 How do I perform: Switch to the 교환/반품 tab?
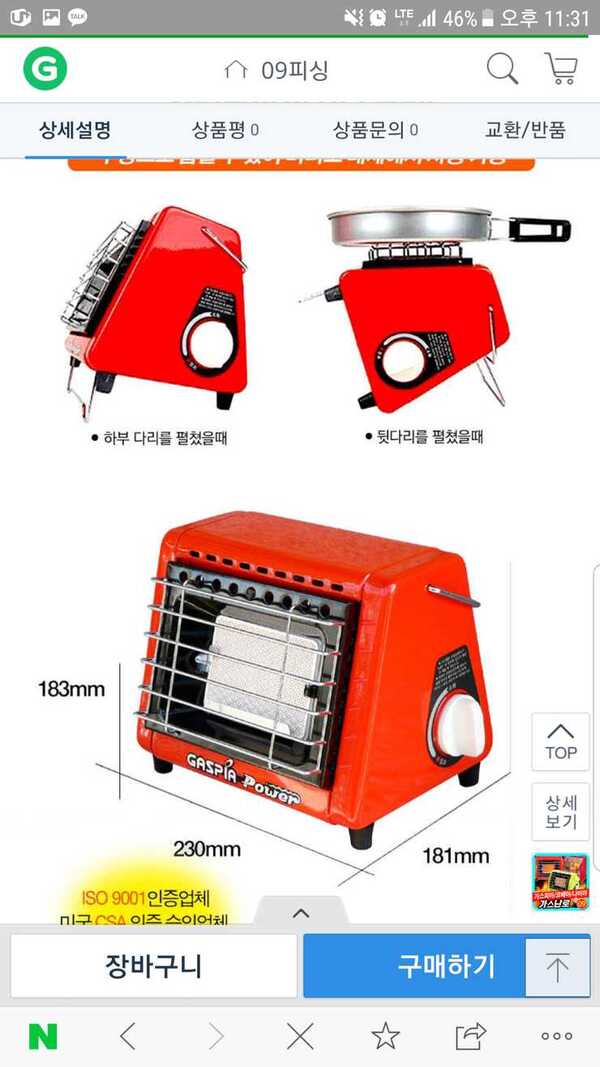coord(524,129)
